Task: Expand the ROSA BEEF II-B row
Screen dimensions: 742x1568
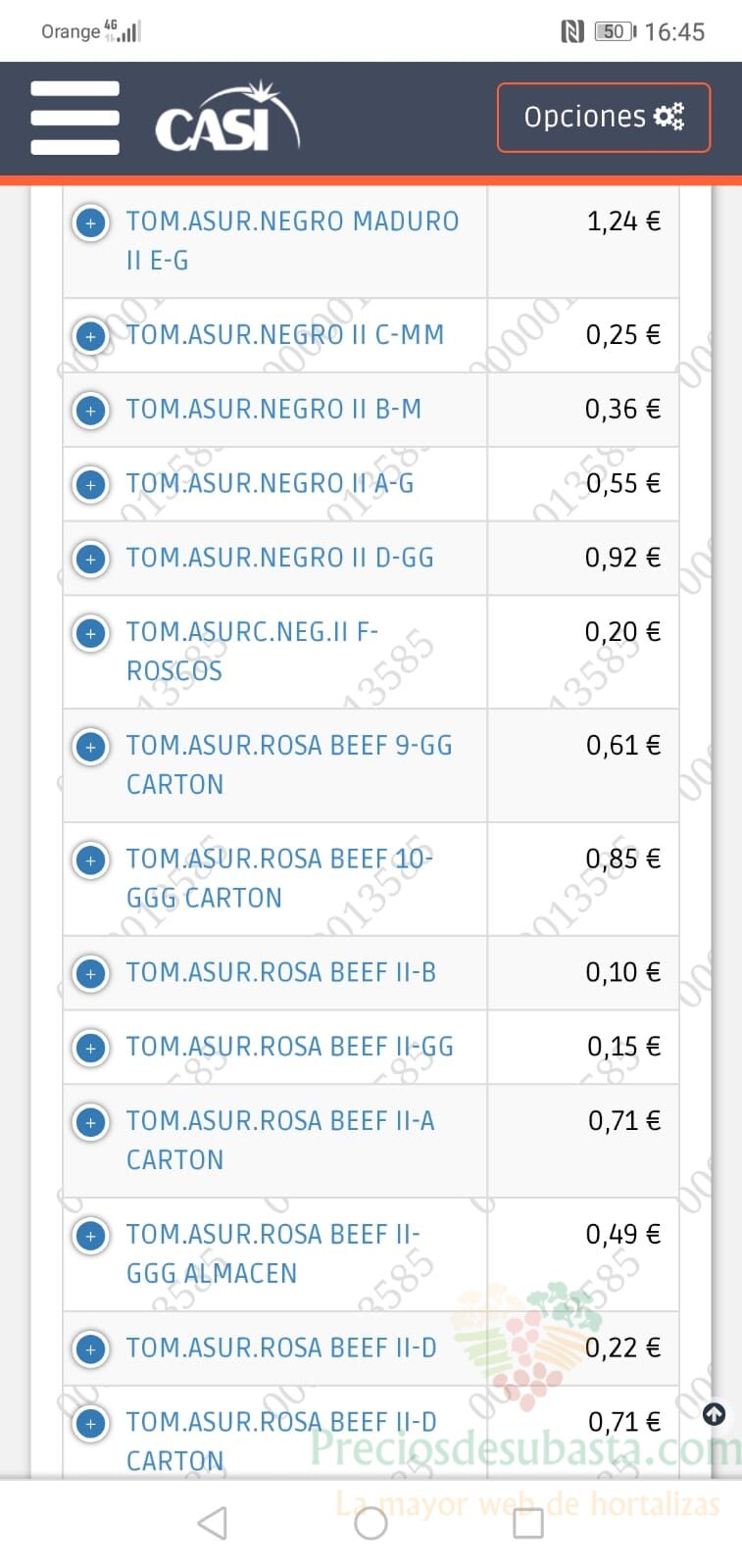Action: [x=91, y=974]
